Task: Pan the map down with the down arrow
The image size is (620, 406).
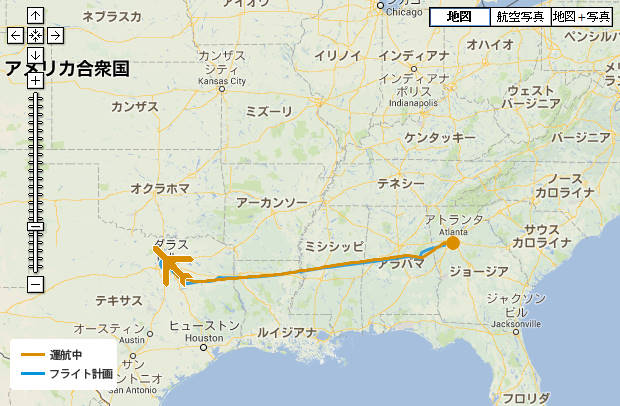Action: tap(36, 54)
